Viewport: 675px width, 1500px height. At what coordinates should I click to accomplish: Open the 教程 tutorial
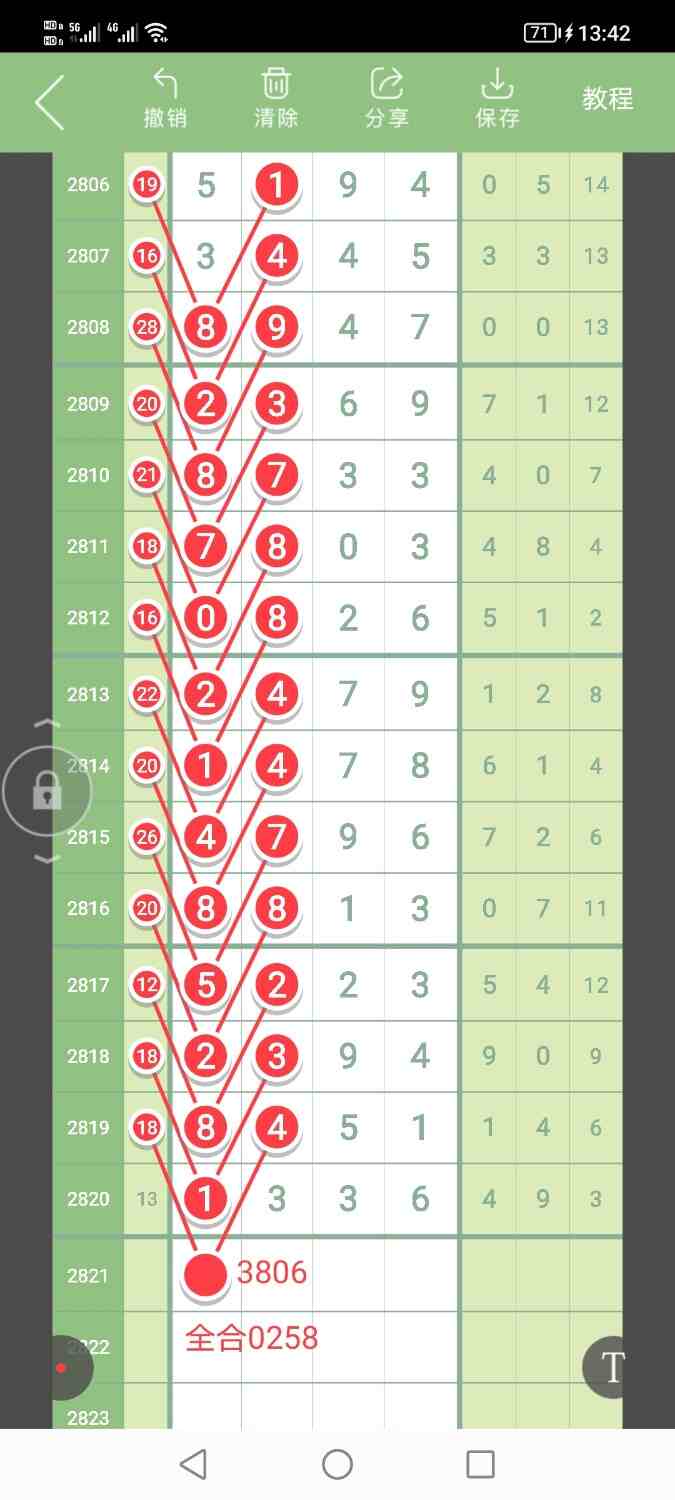[x=608, y=99]
